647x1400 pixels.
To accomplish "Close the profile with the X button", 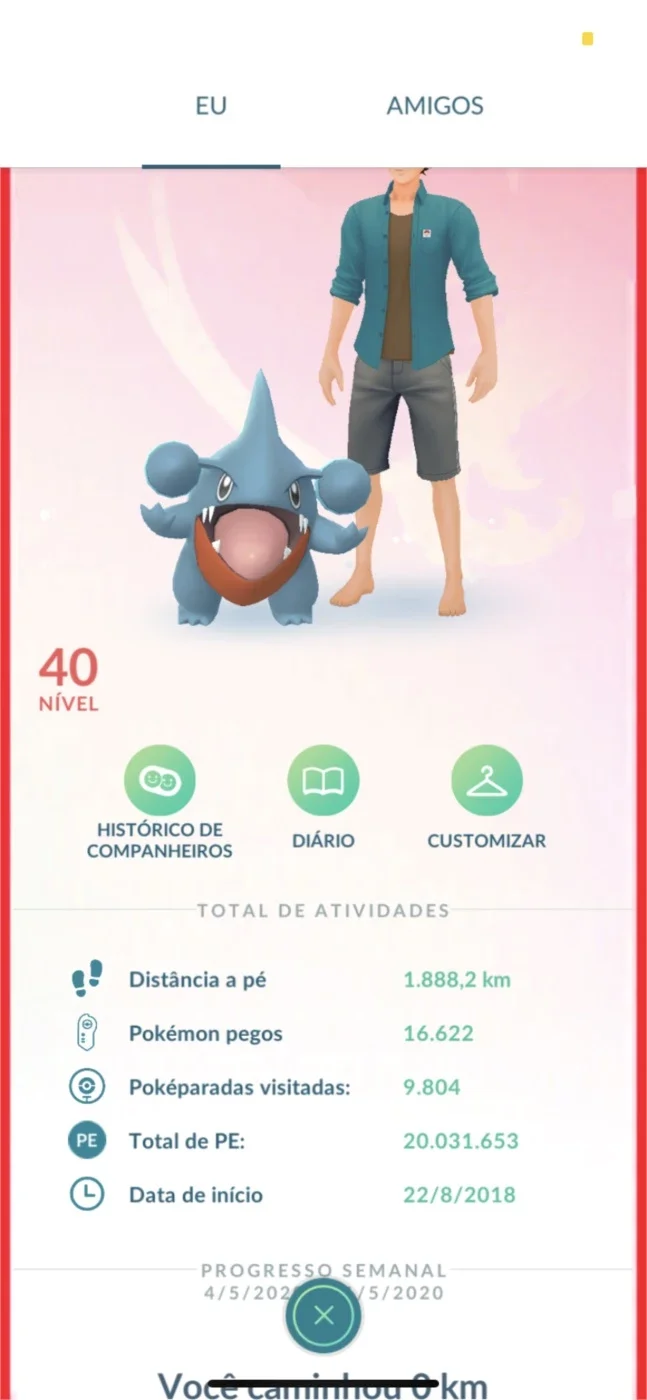I will tap(323, 1315).
